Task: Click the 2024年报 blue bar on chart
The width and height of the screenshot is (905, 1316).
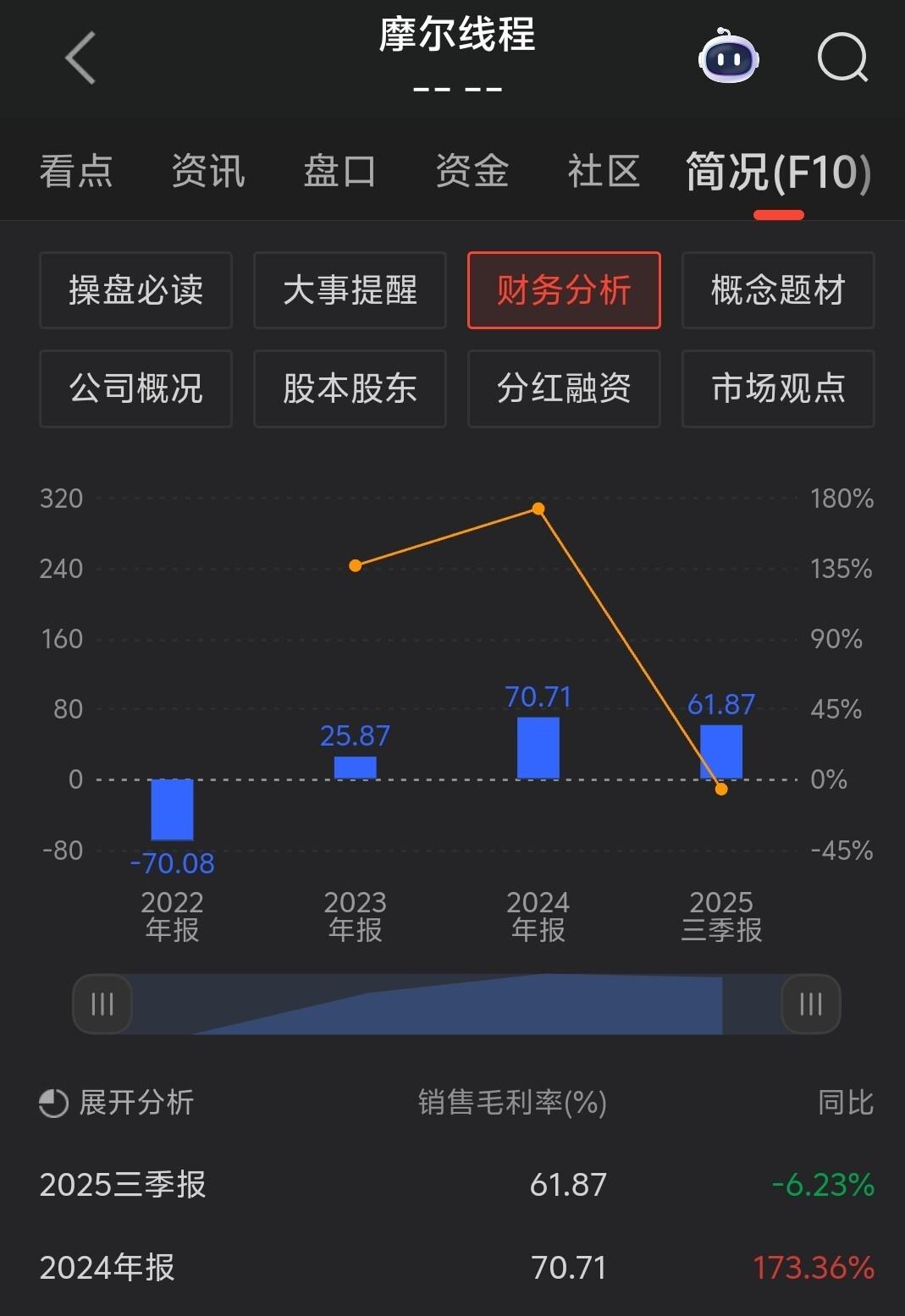Action: coord(538,746)
